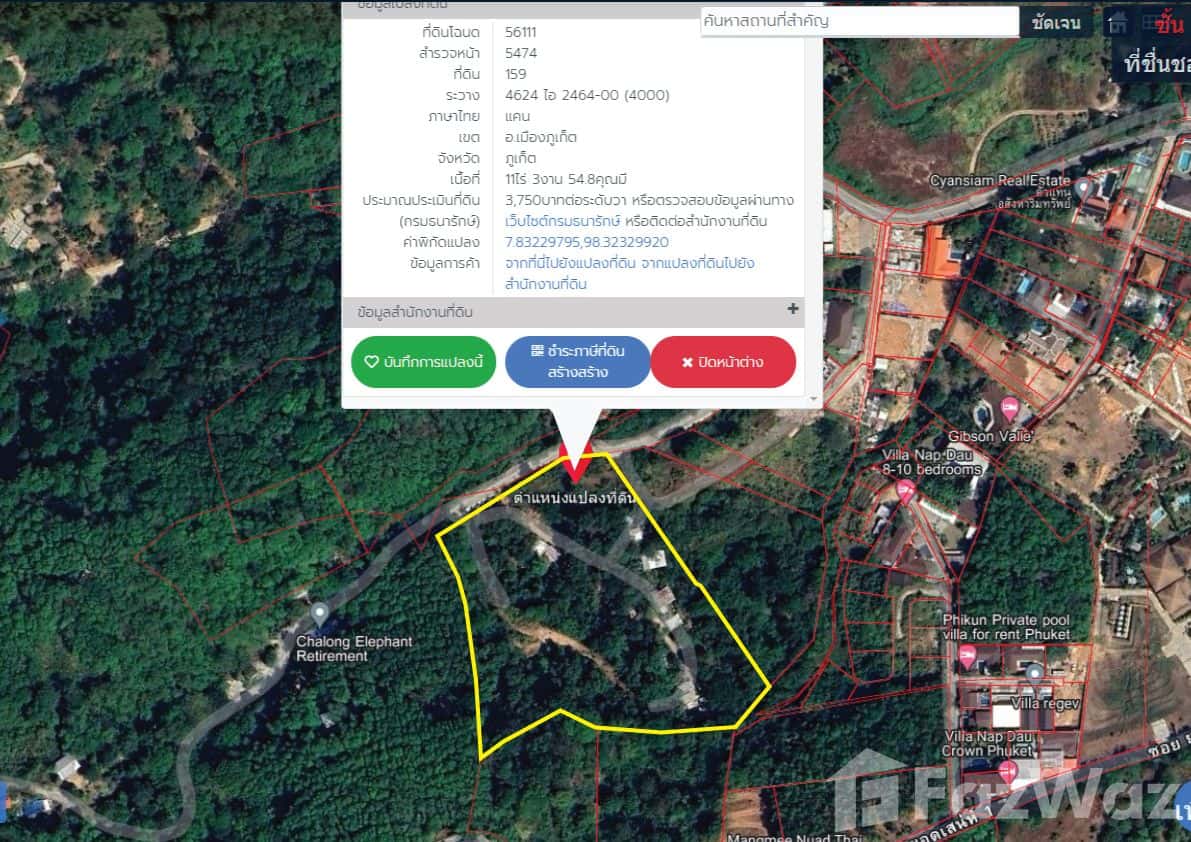Tap the parcel coordinates link 7.83229795,98.32329920
The height and width of the screenshot is (842, 1191).
tap(587, 242)
